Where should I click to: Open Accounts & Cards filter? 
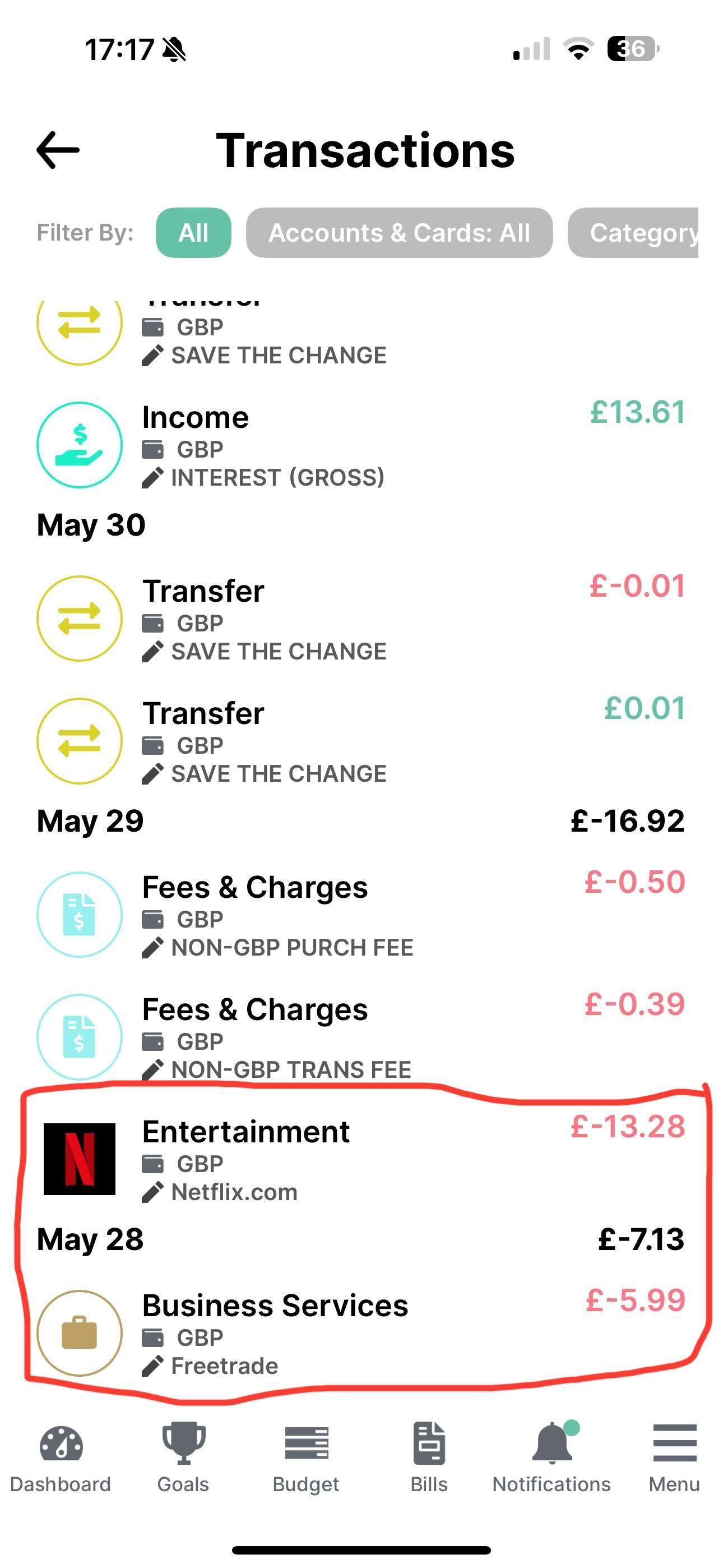click(x=399, y=233)
